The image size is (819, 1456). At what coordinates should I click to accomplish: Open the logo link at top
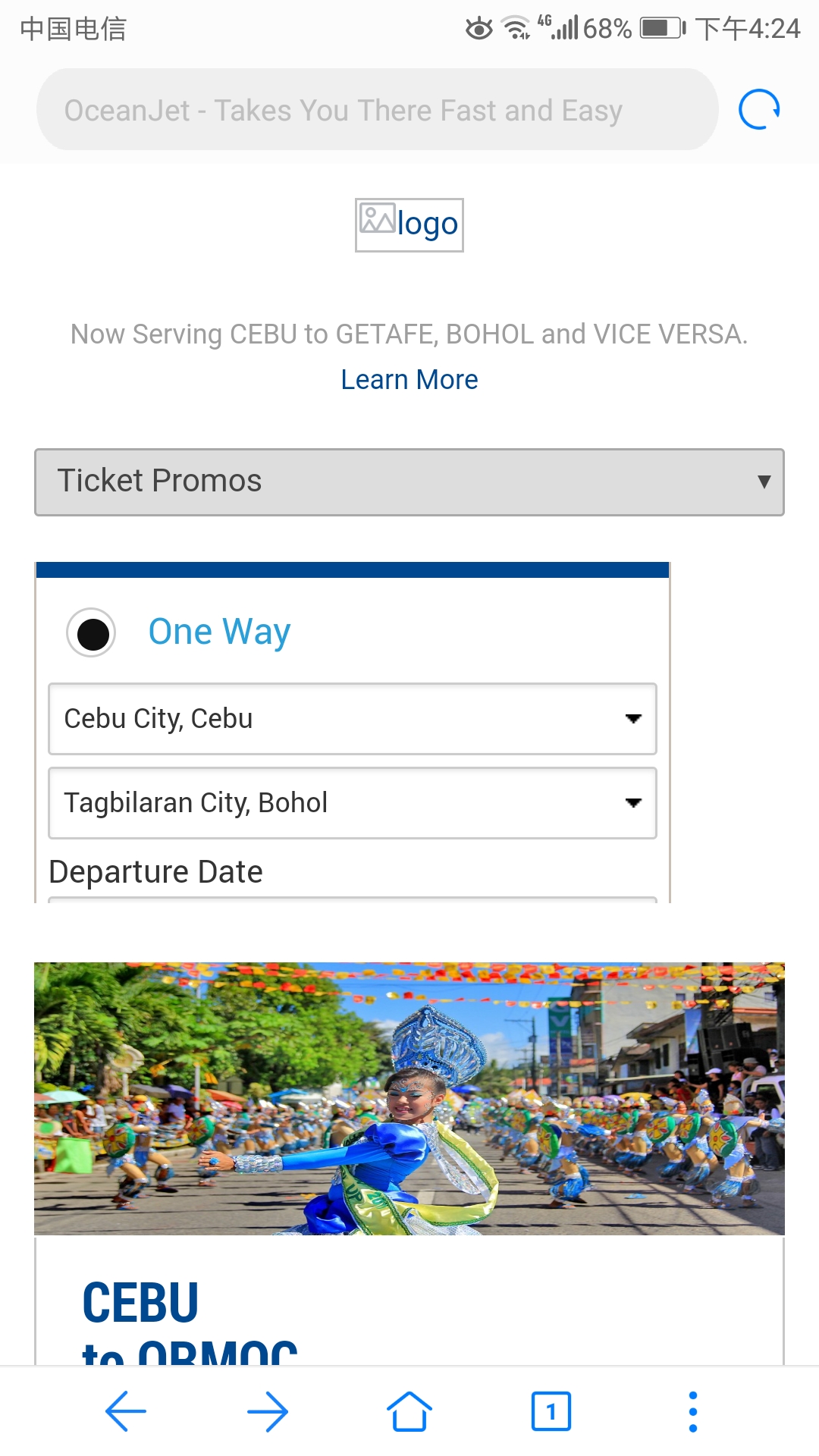[x=409, y=224]
